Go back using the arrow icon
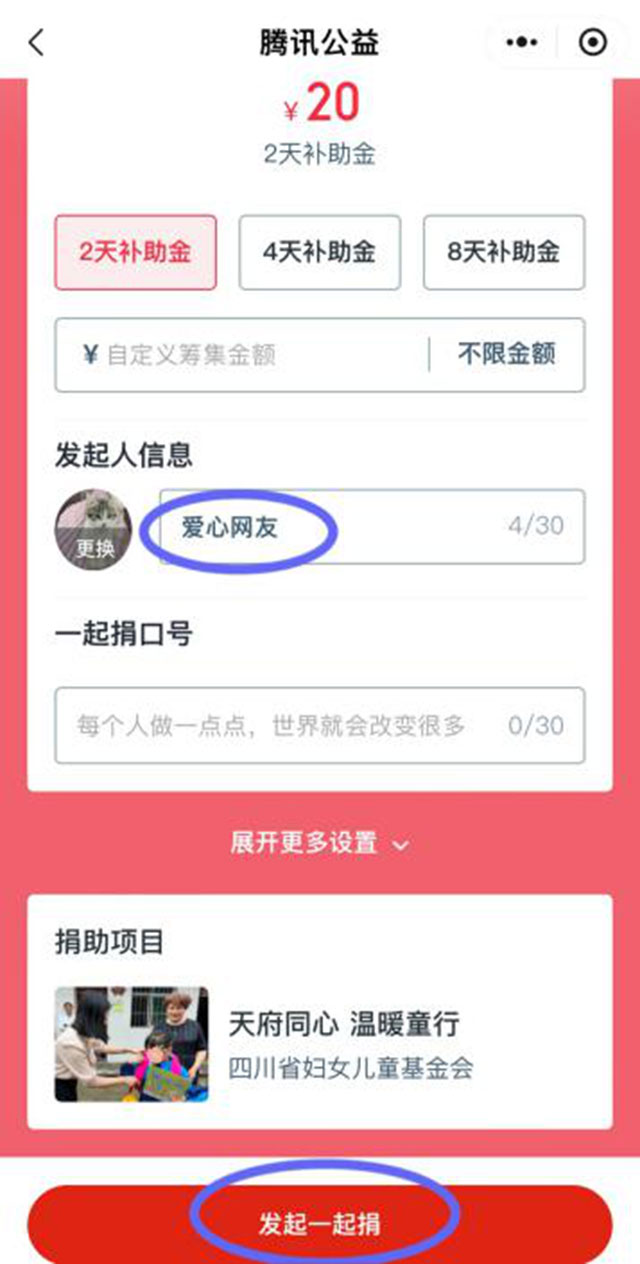The height and width of the screenshot is (1264, 640). click(x=37, y=42)
